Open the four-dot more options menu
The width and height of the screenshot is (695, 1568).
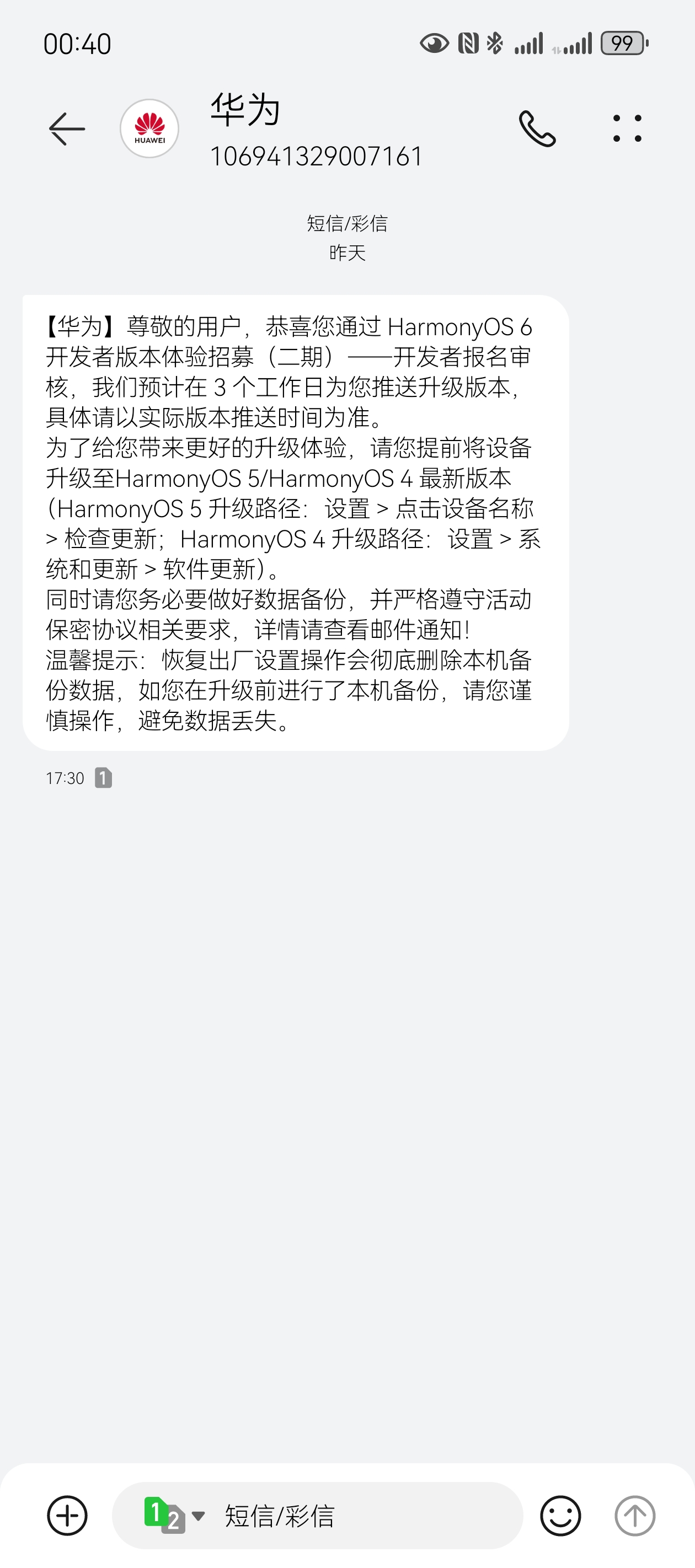tap(627, 129)
